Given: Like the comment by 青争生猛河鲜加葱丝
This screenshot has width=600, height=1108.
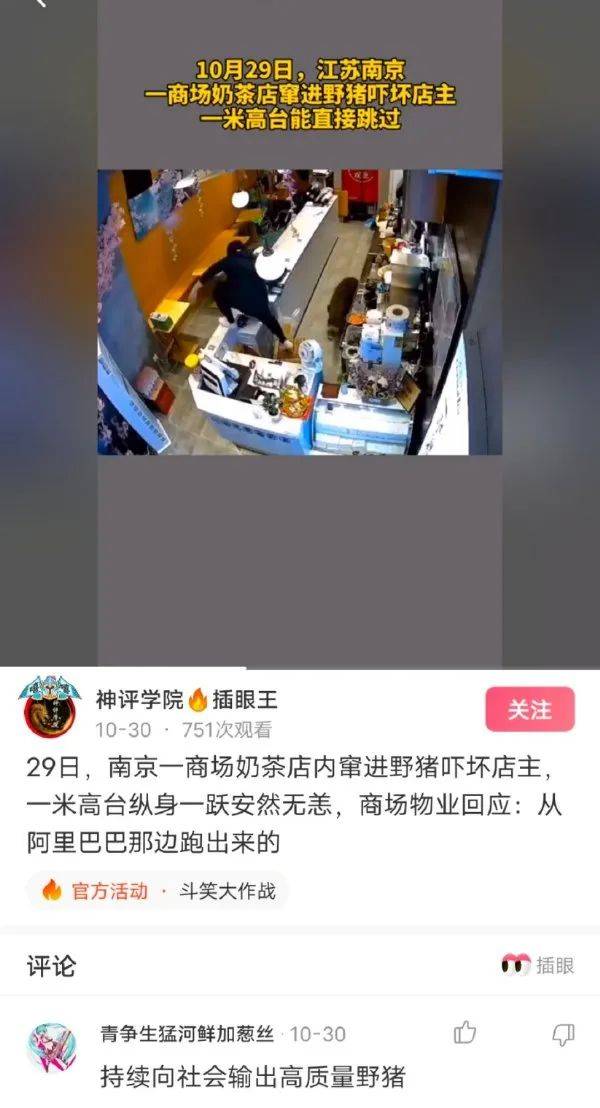Looking at the screenshot, I should [465, 1033].
